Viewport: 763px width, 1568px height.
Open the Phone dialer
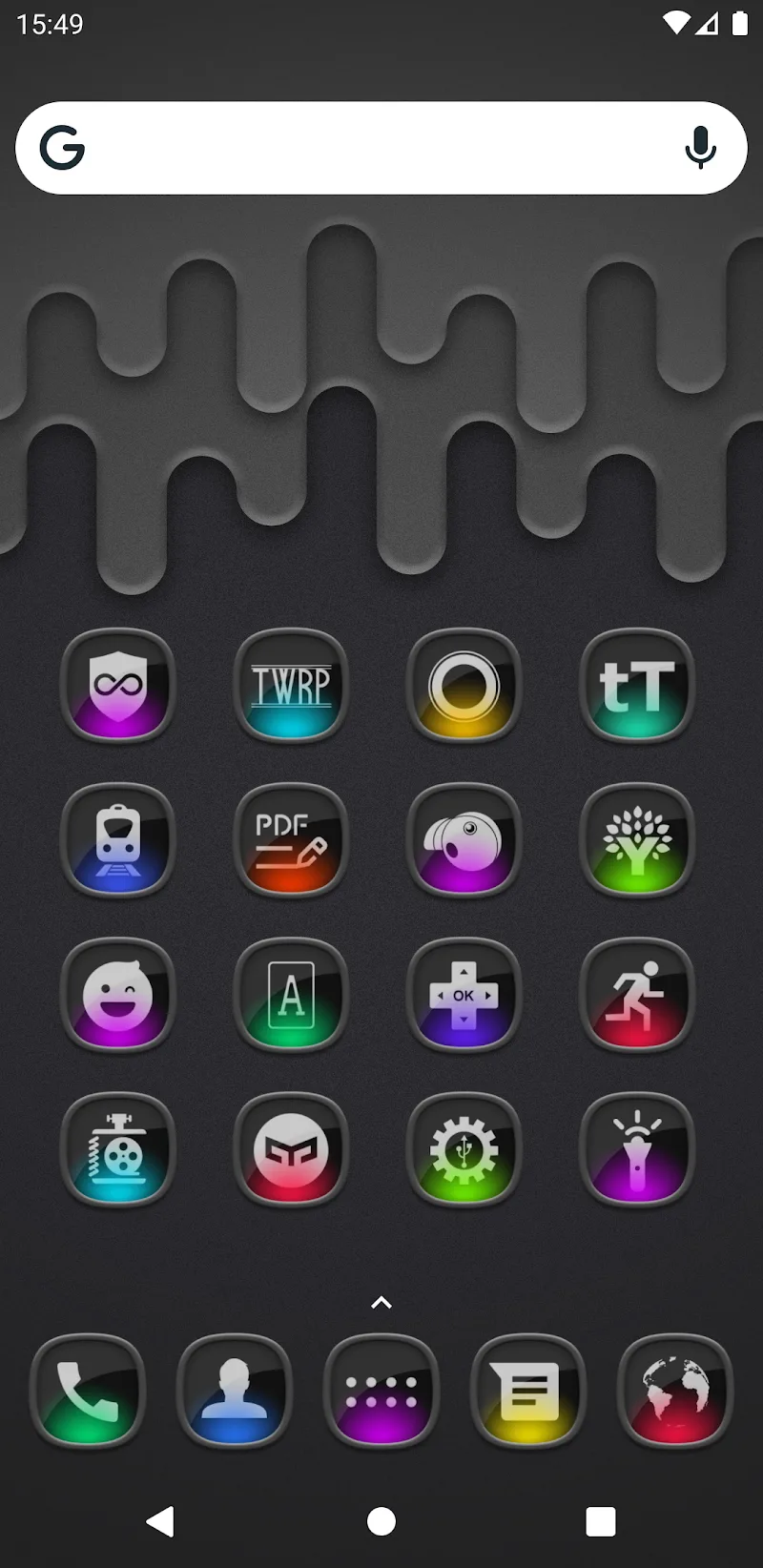coord(87,1391)
